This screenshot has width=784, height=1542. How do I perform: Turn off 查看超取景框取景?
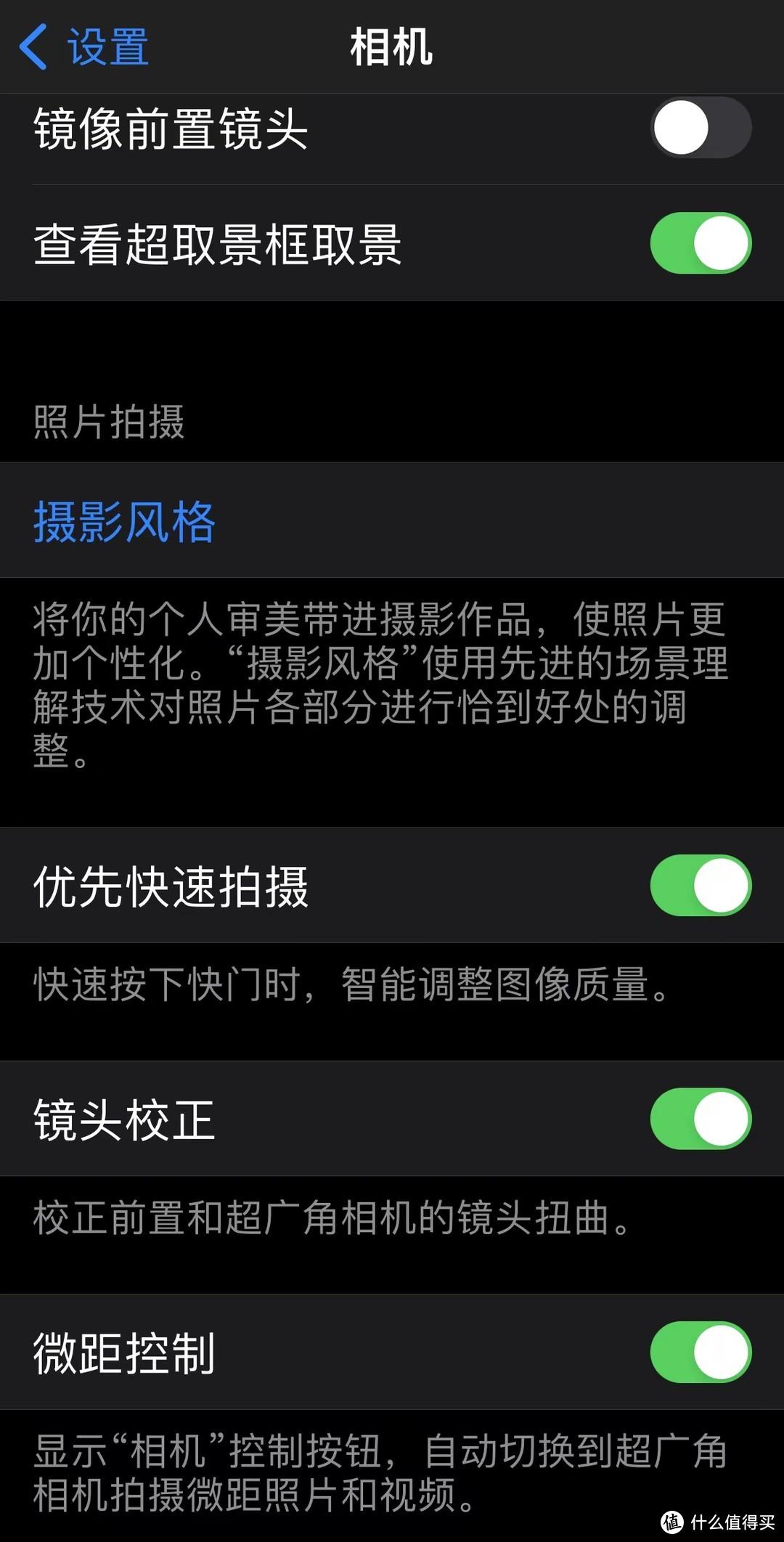coord(701,243)
